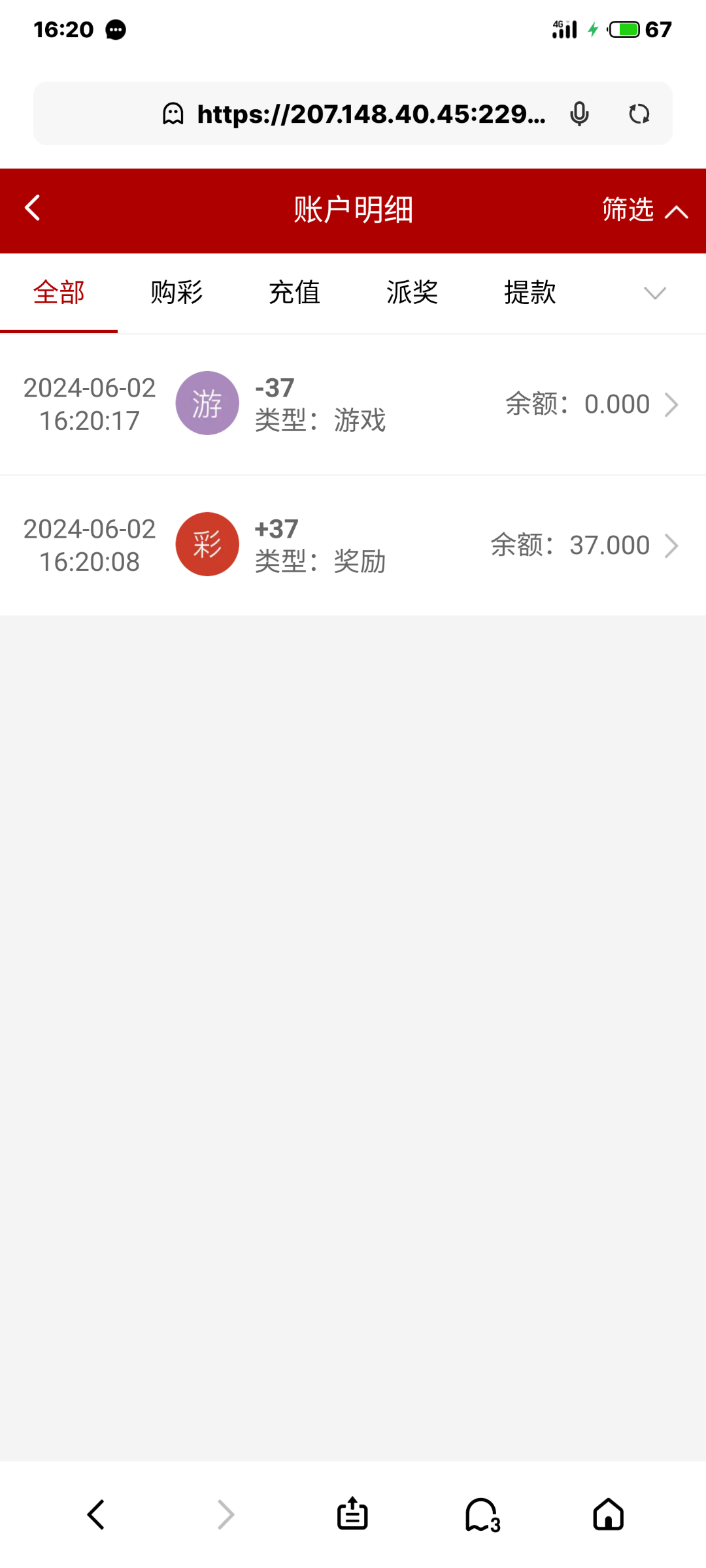Go back in the browser toolbar
Screen dimensions: 706x1568
click(x=96, y=1514)
